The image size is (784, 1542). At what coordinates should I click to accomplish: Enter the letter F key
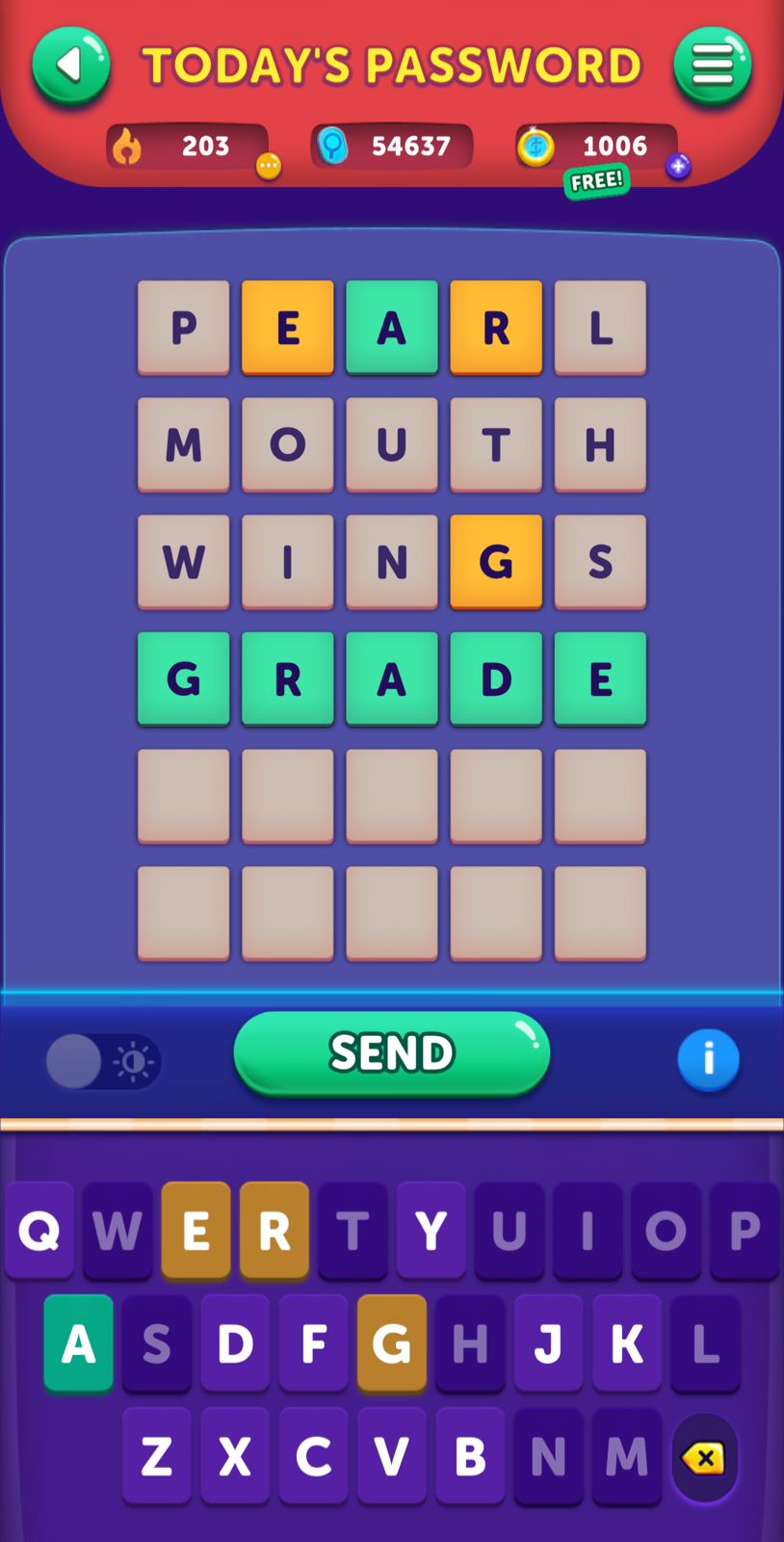click(x=313, y=1343)
